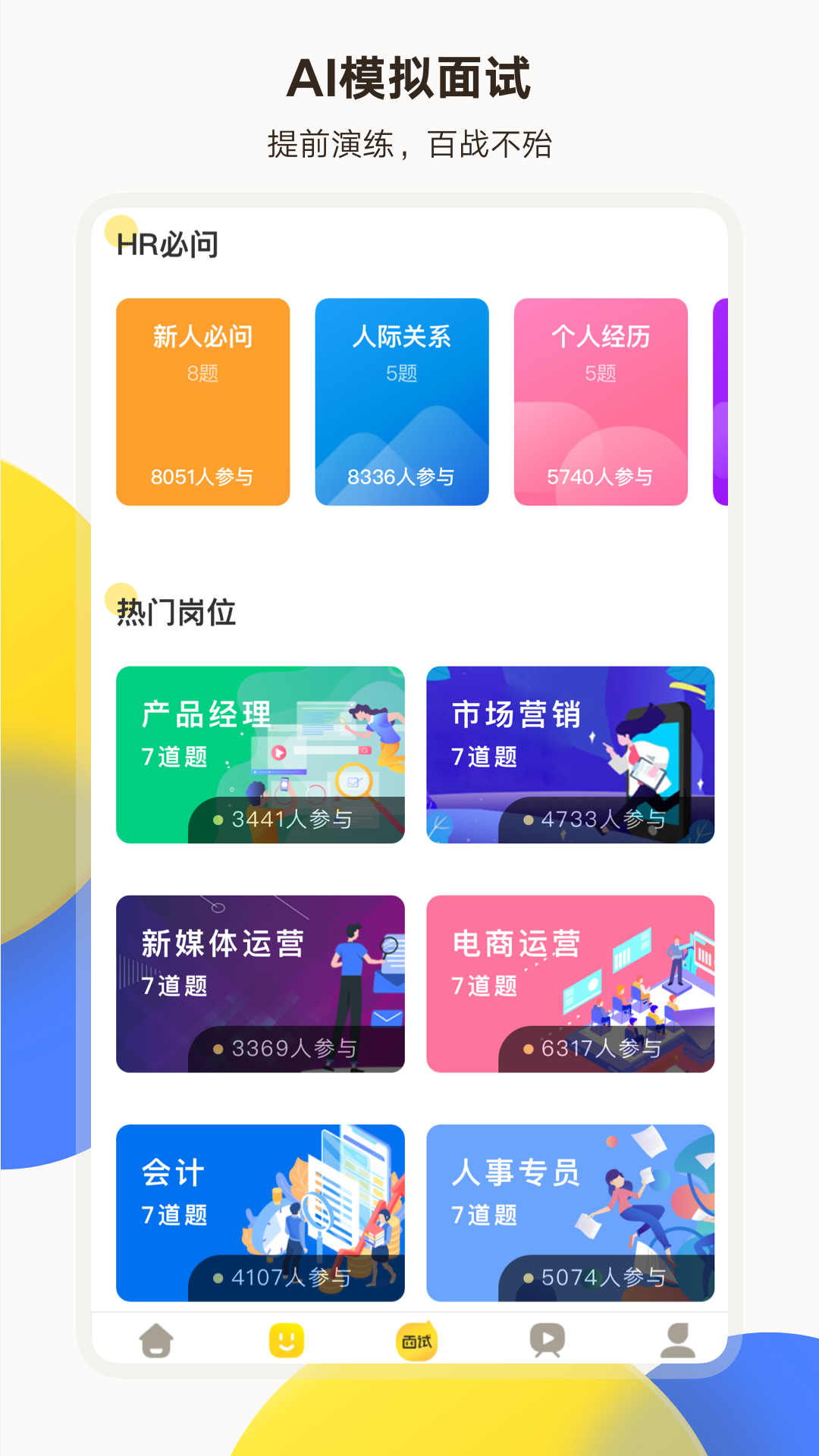The height and width of the screenshot is (1456, 819).
Task: Open the 产品经理 job card
Action: click(261, 755)
